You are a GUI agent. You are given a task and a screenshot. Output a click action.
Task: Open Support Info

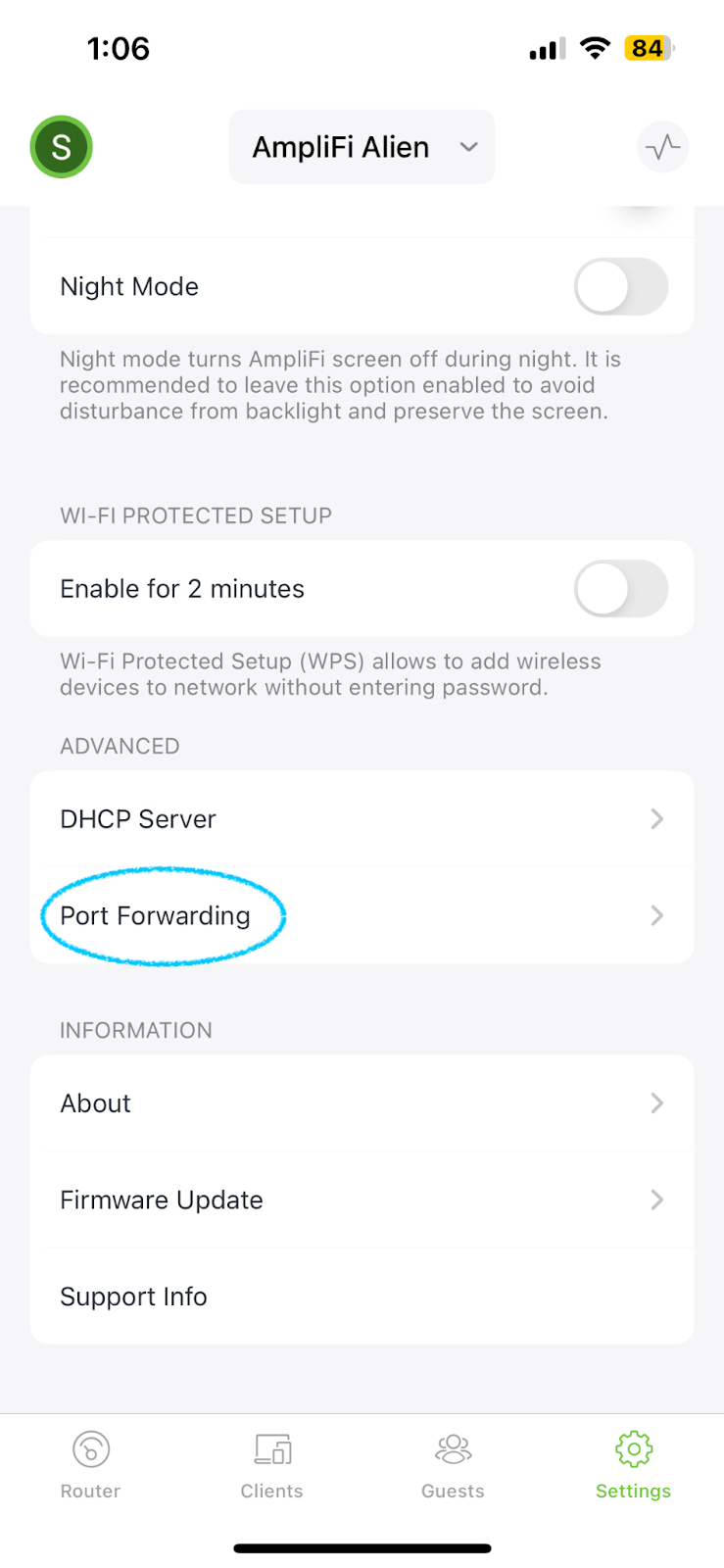(362, 1296)
